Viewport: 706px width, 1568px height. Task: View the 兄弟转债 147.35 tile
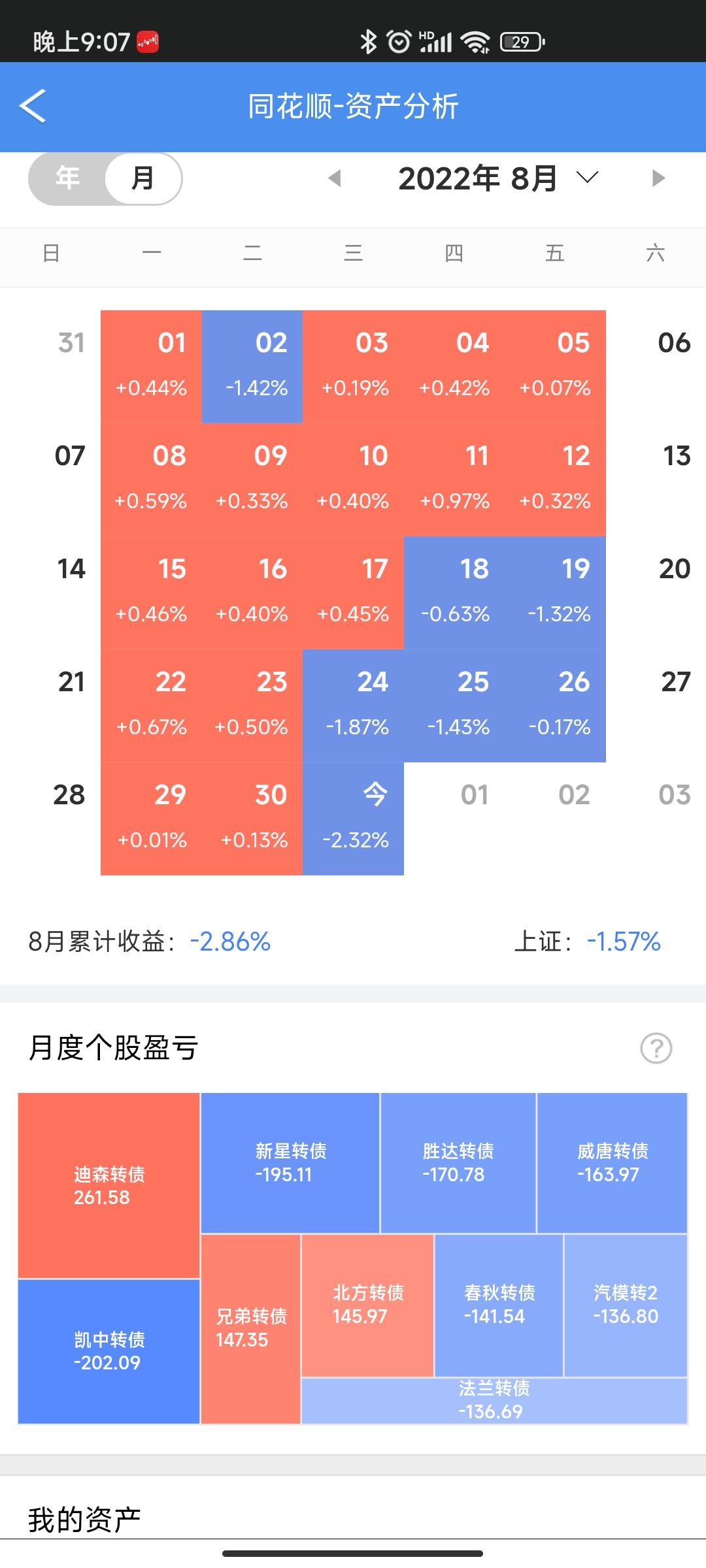coord(250,1328)
